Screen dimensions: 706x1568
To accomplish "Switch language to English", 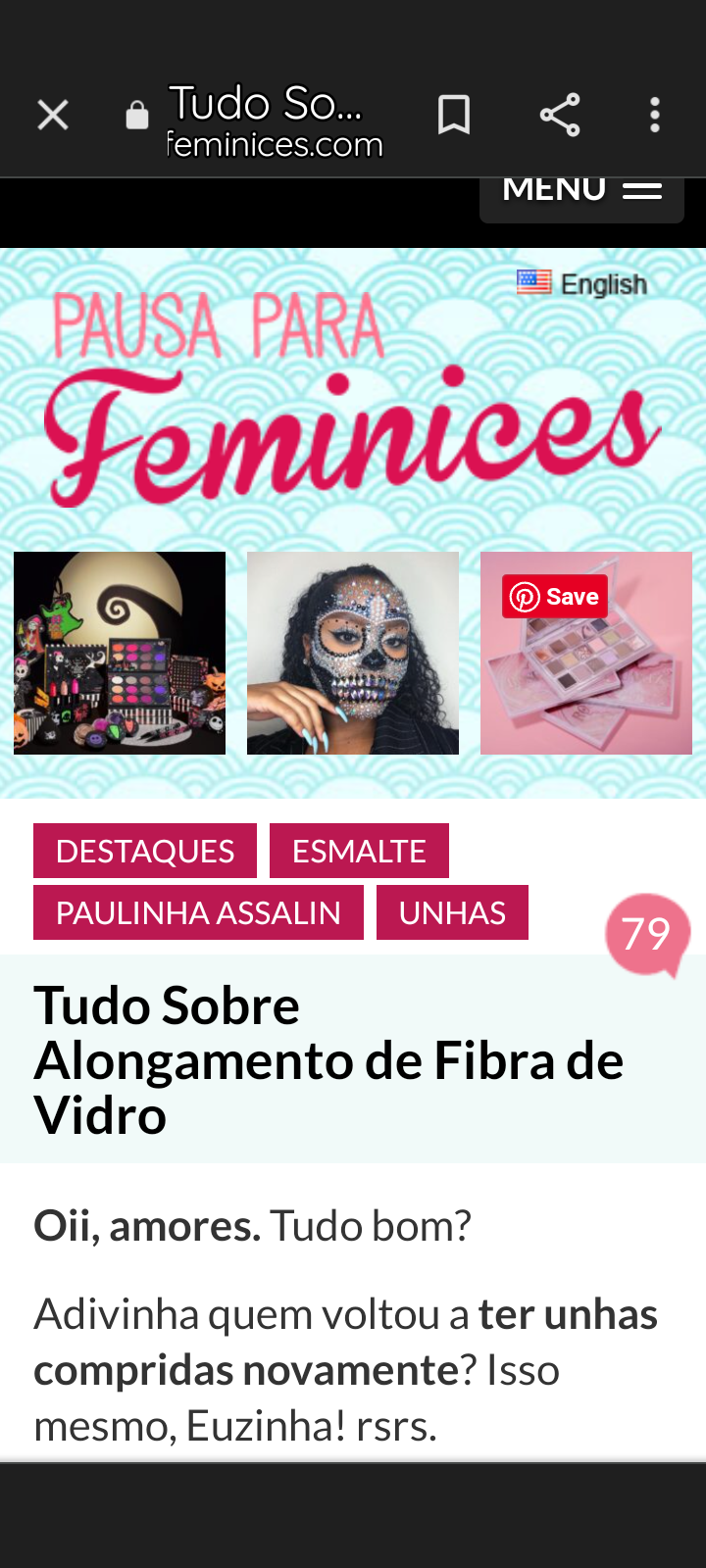I will (582, 284).
